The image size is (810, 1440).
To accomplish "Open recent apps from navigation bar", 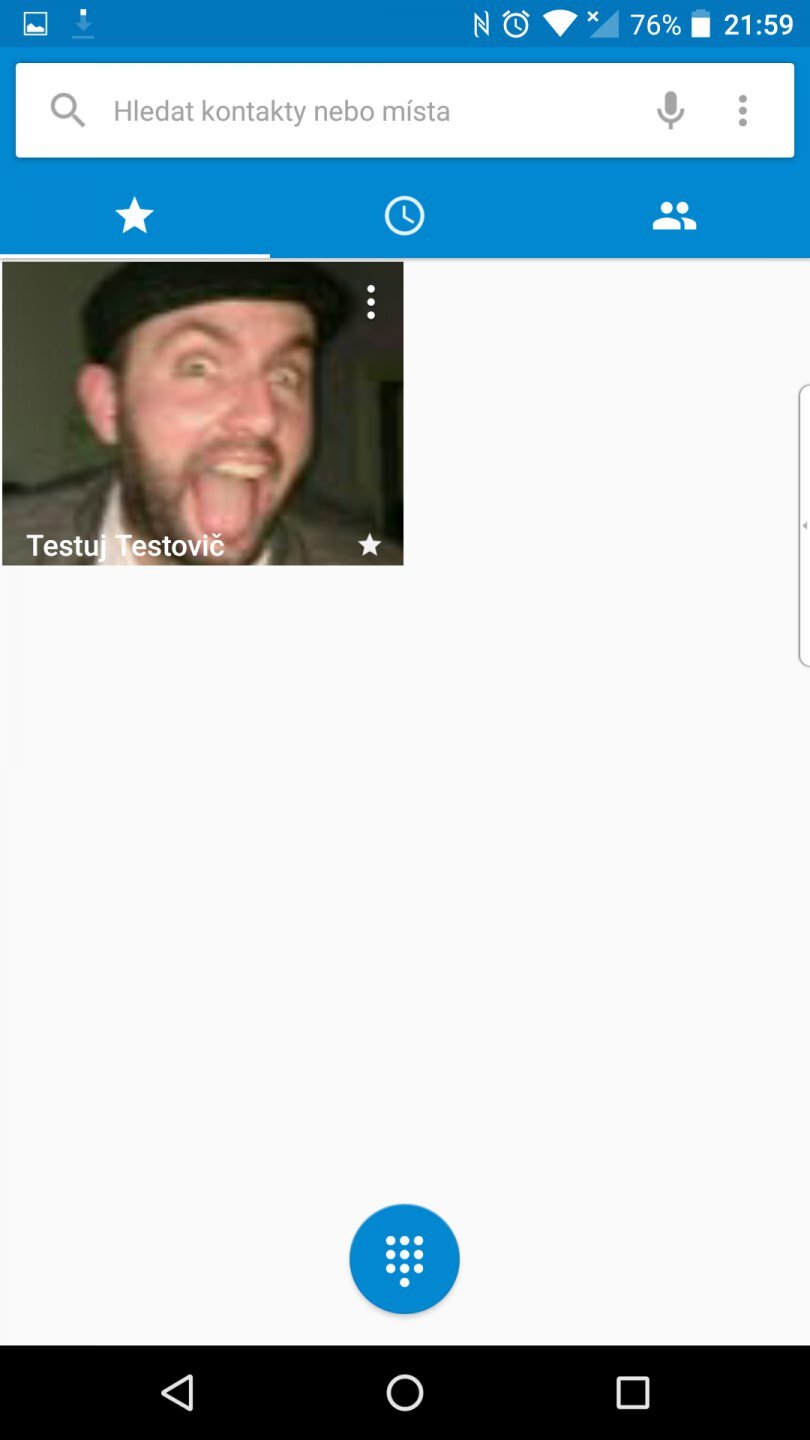I will pyautogui.click(x=632, y=1392).
